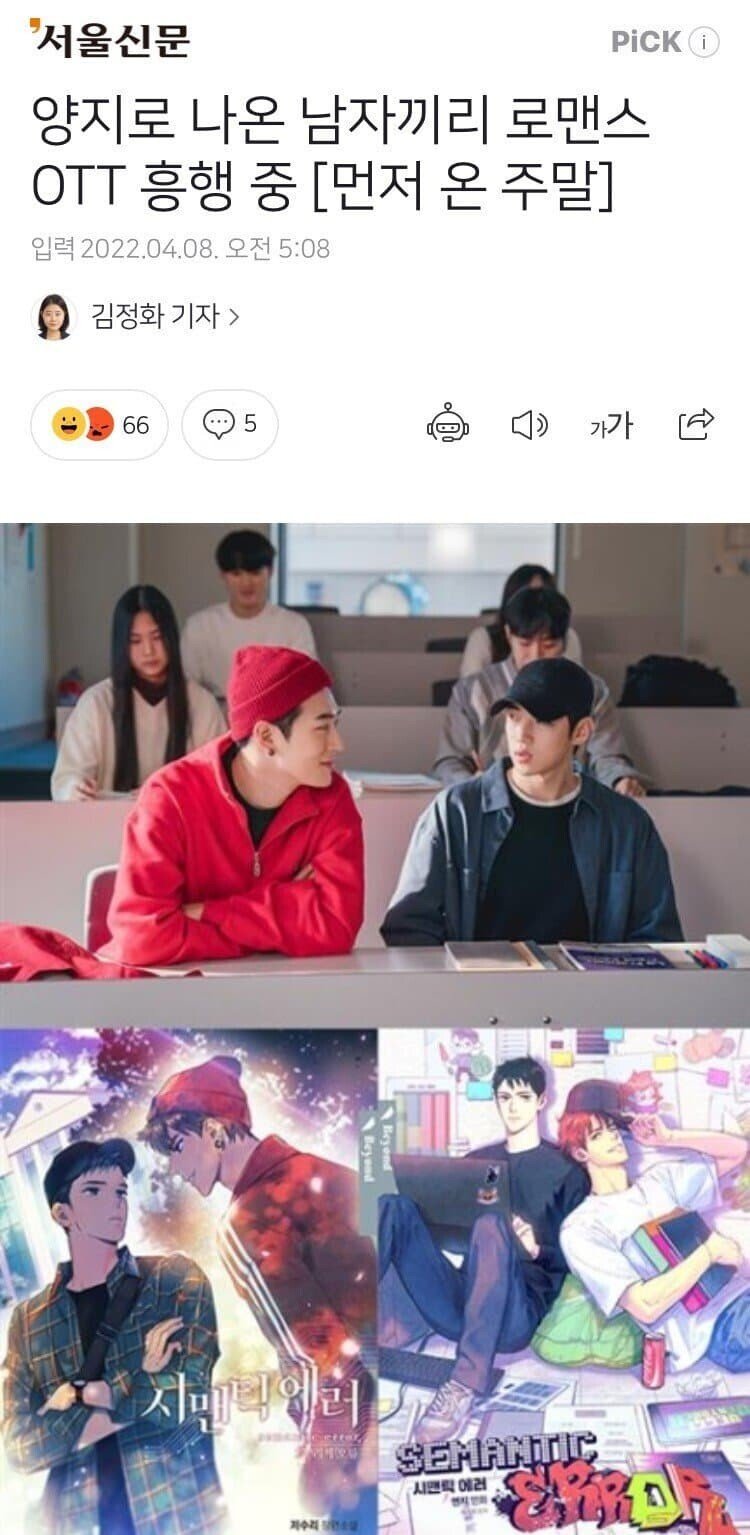This screenshot has width=750, height=1535.
Task: Listen to the article with speaker icon
Action: pyautogui.click(x=529, y=425)
